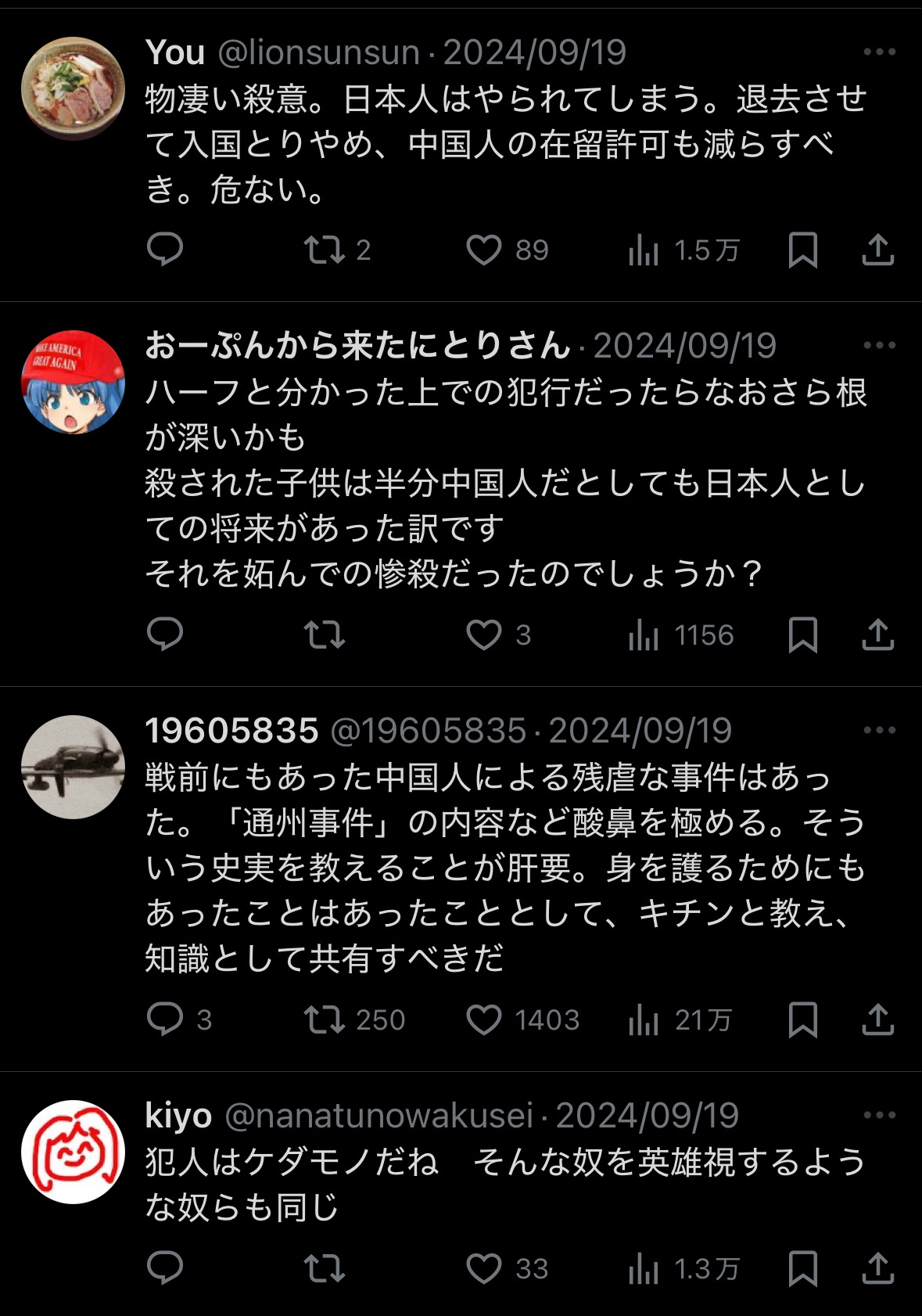The width and height of the screenshot is (922, 1316).
Task: Repost the tweet by @lionsunsun
Action: (324, 250)
